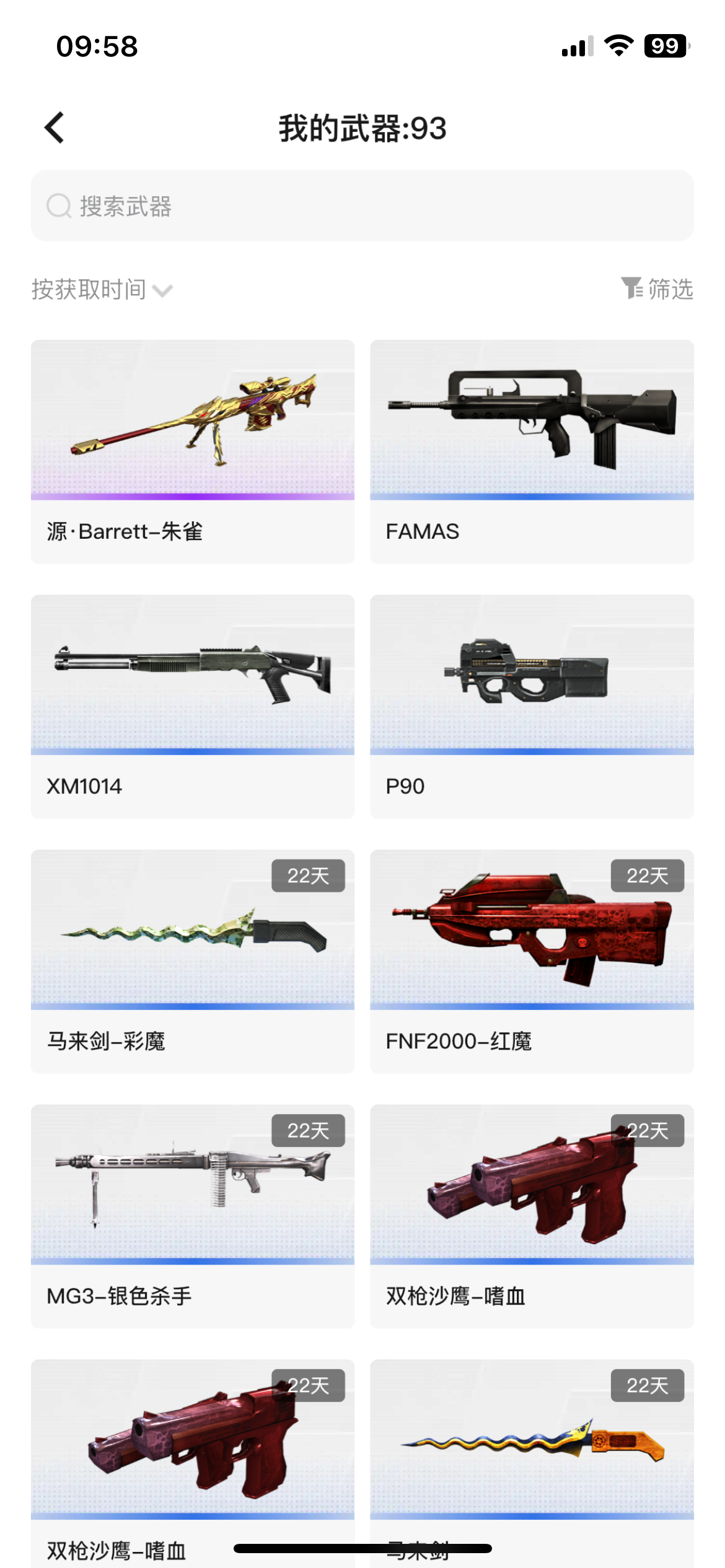Open the 筛选 filter options
Viewport: 725px width, 1568px height.
tap(657, 289)
